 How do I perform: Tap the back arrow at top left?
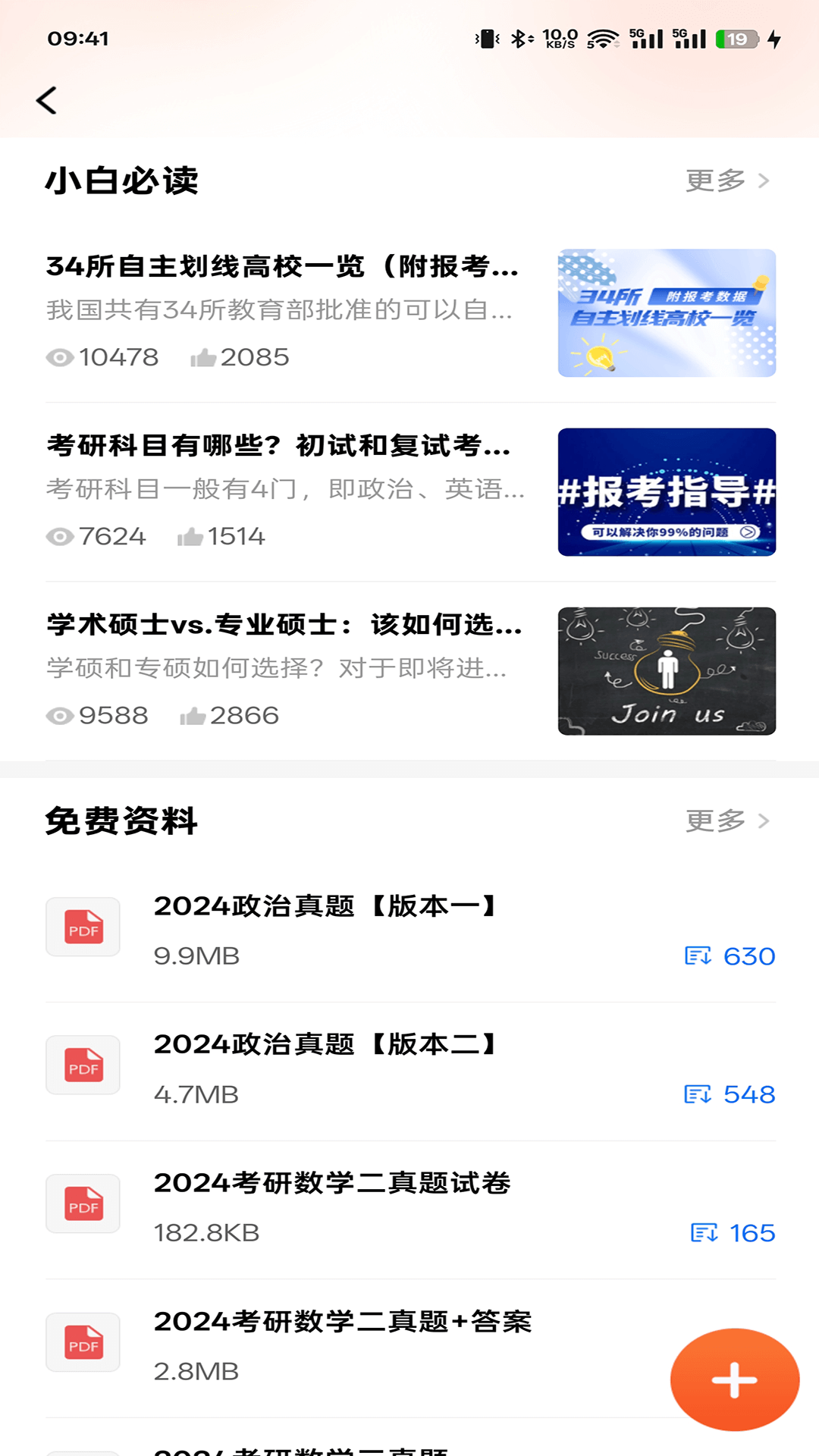[x=47, y=99]
